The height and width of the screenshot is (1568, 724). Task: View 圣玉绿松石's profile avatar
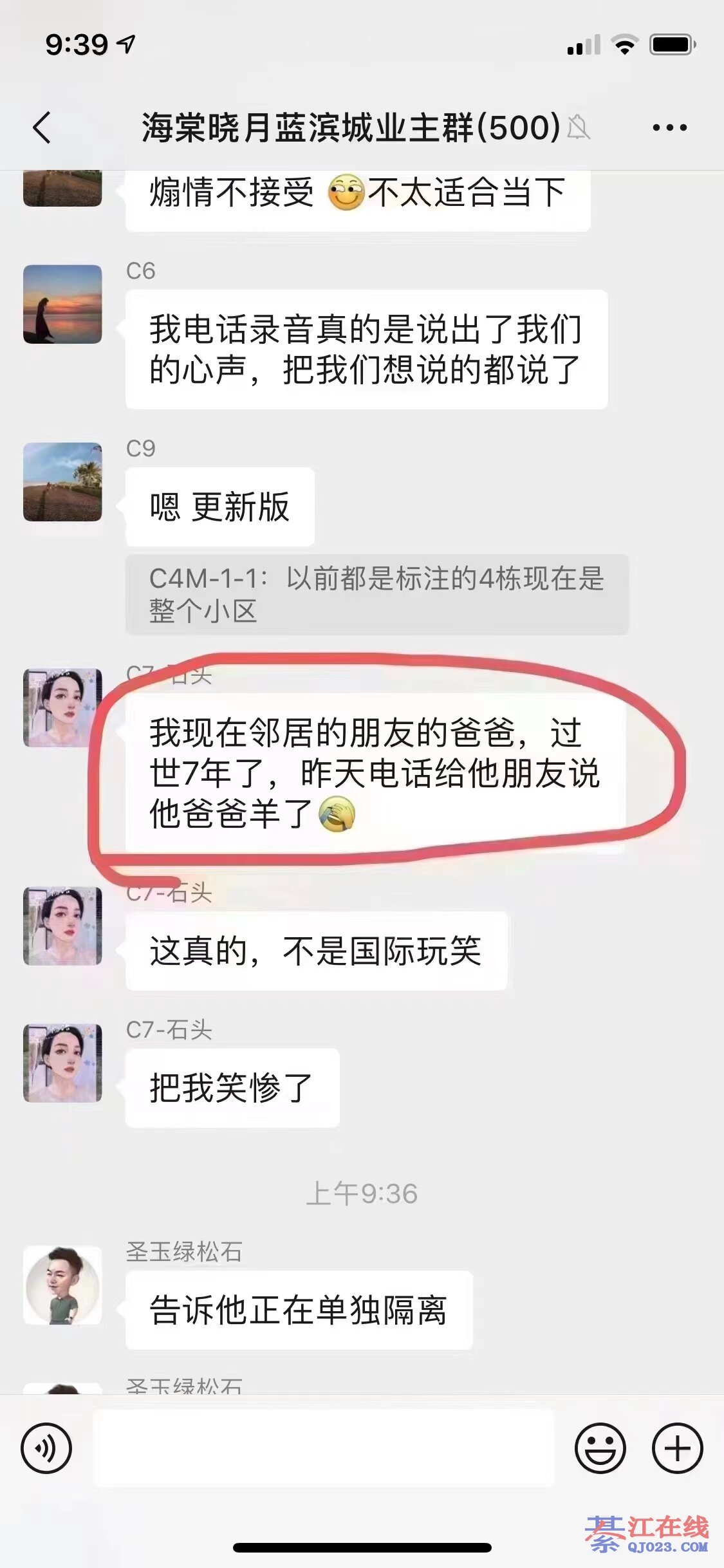62,1285
